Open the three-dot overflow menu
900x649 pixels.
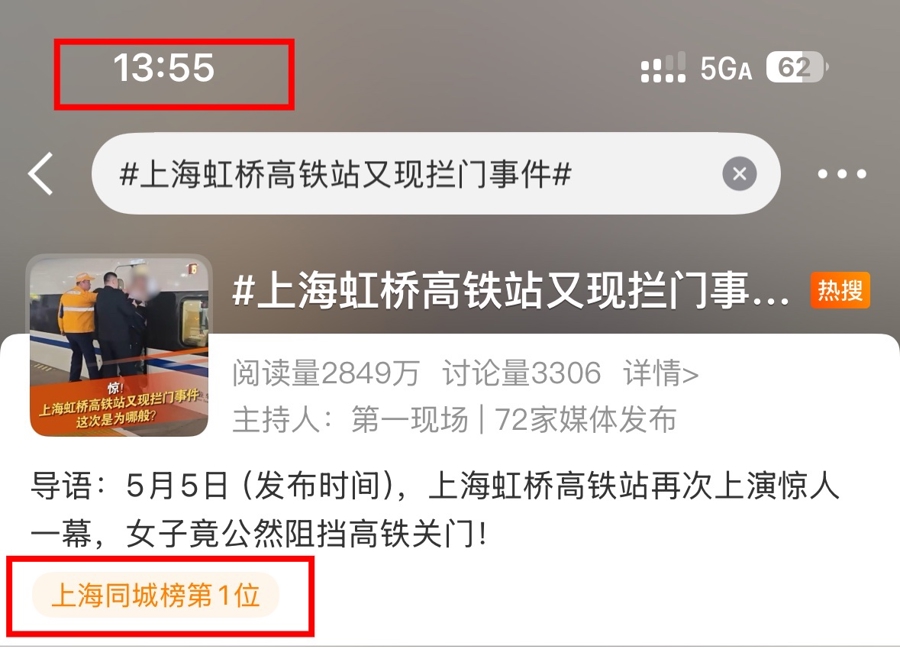click(842, 174)
